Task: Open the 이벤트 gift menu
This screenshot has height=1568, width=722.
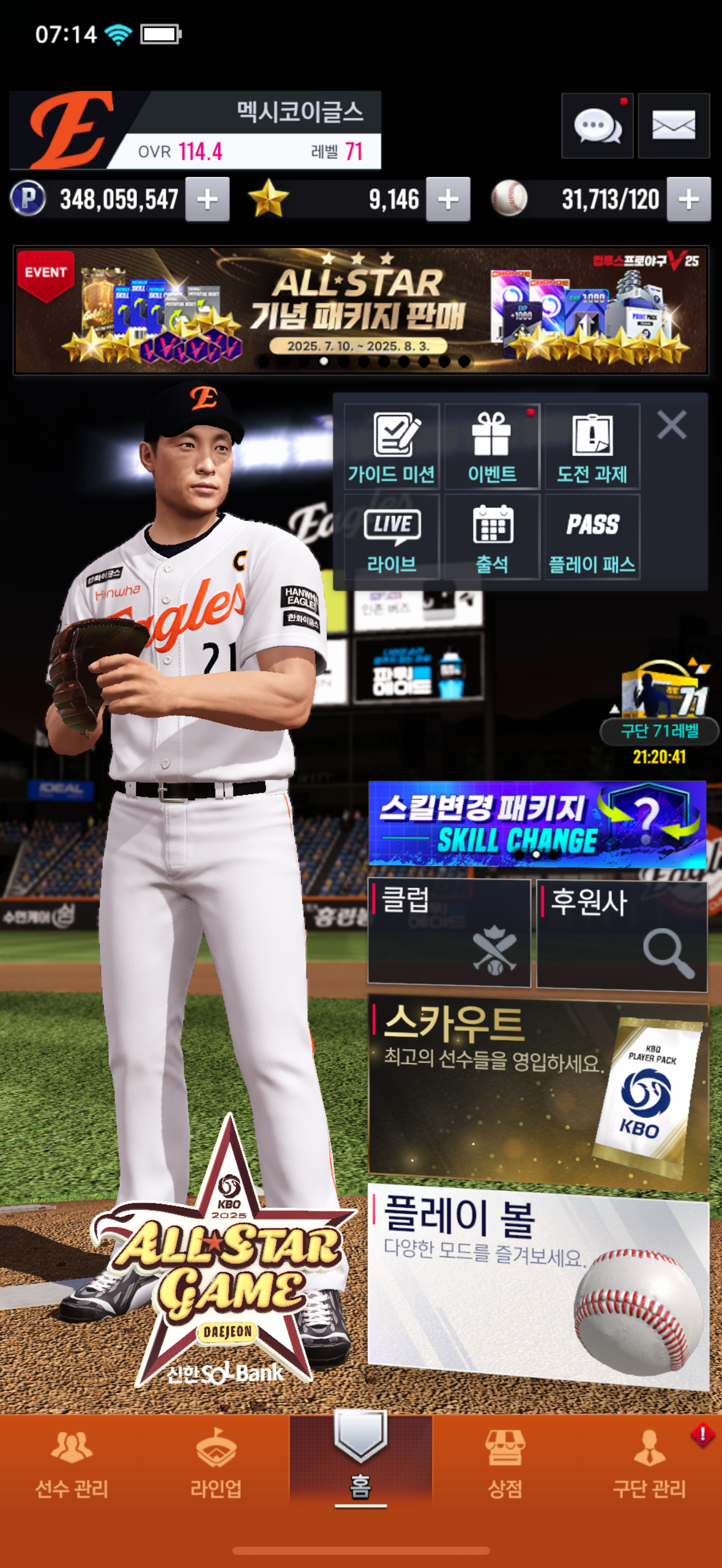Action: pyautogui.click(x=492, y=447)
